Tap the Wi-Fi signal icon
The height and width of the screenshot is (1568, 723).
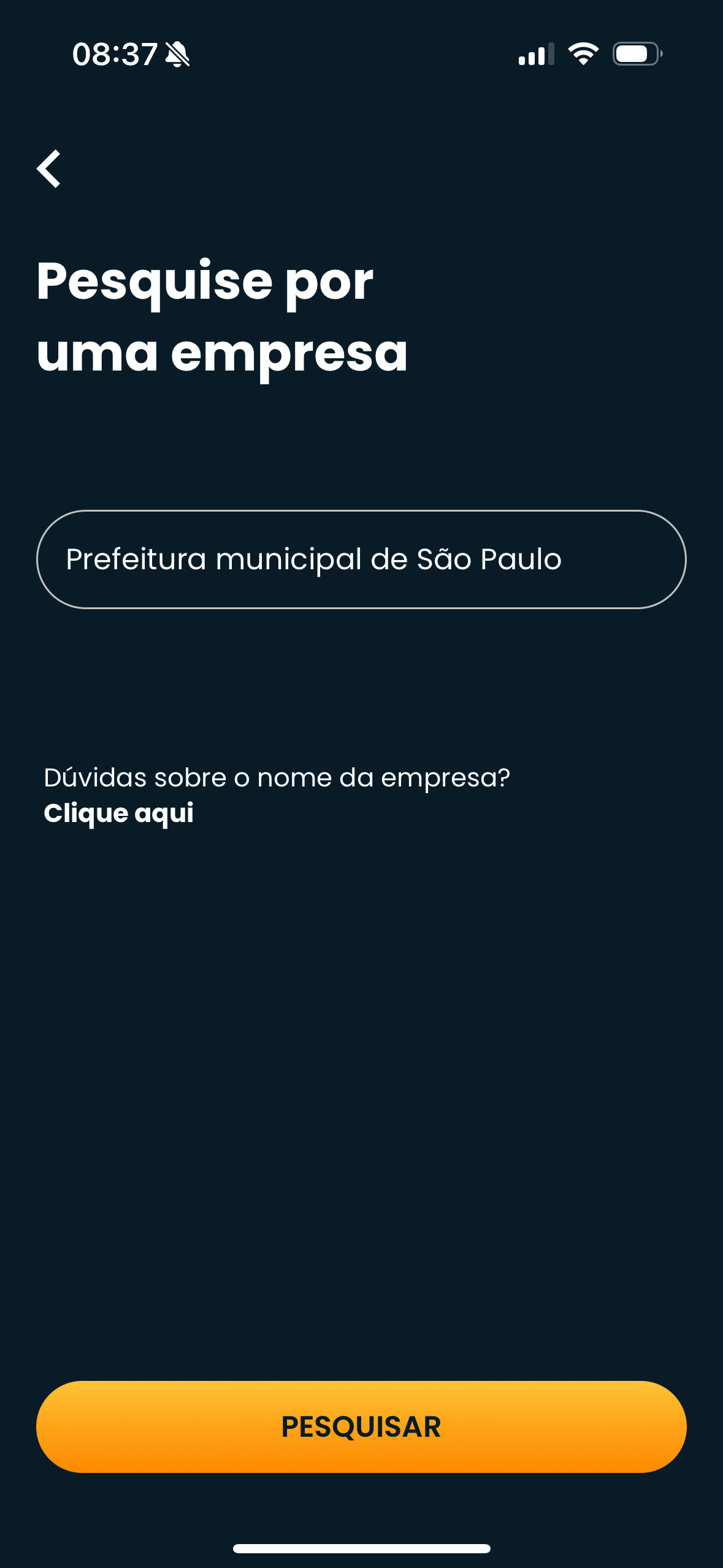[581, 55]
